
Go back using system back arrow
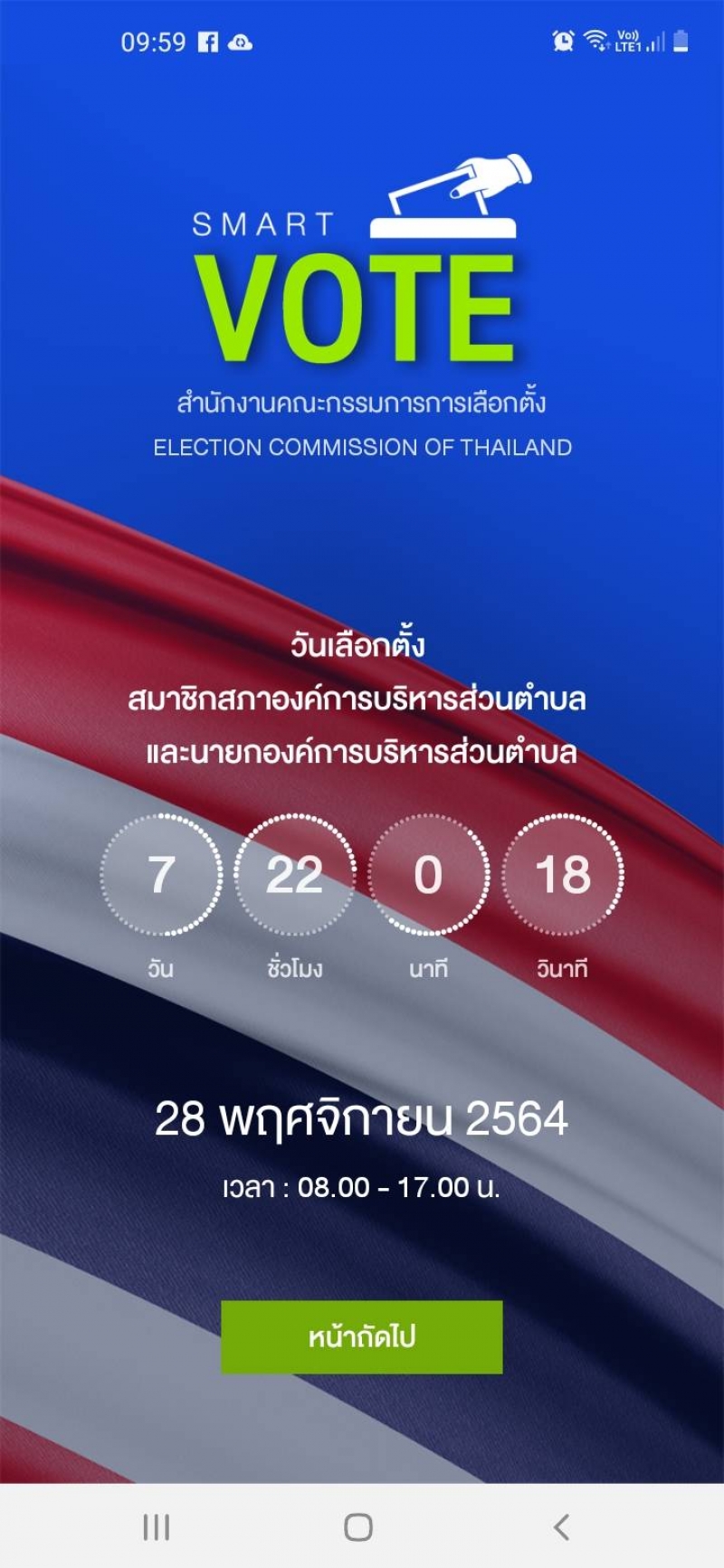(x=561, y=1527)
